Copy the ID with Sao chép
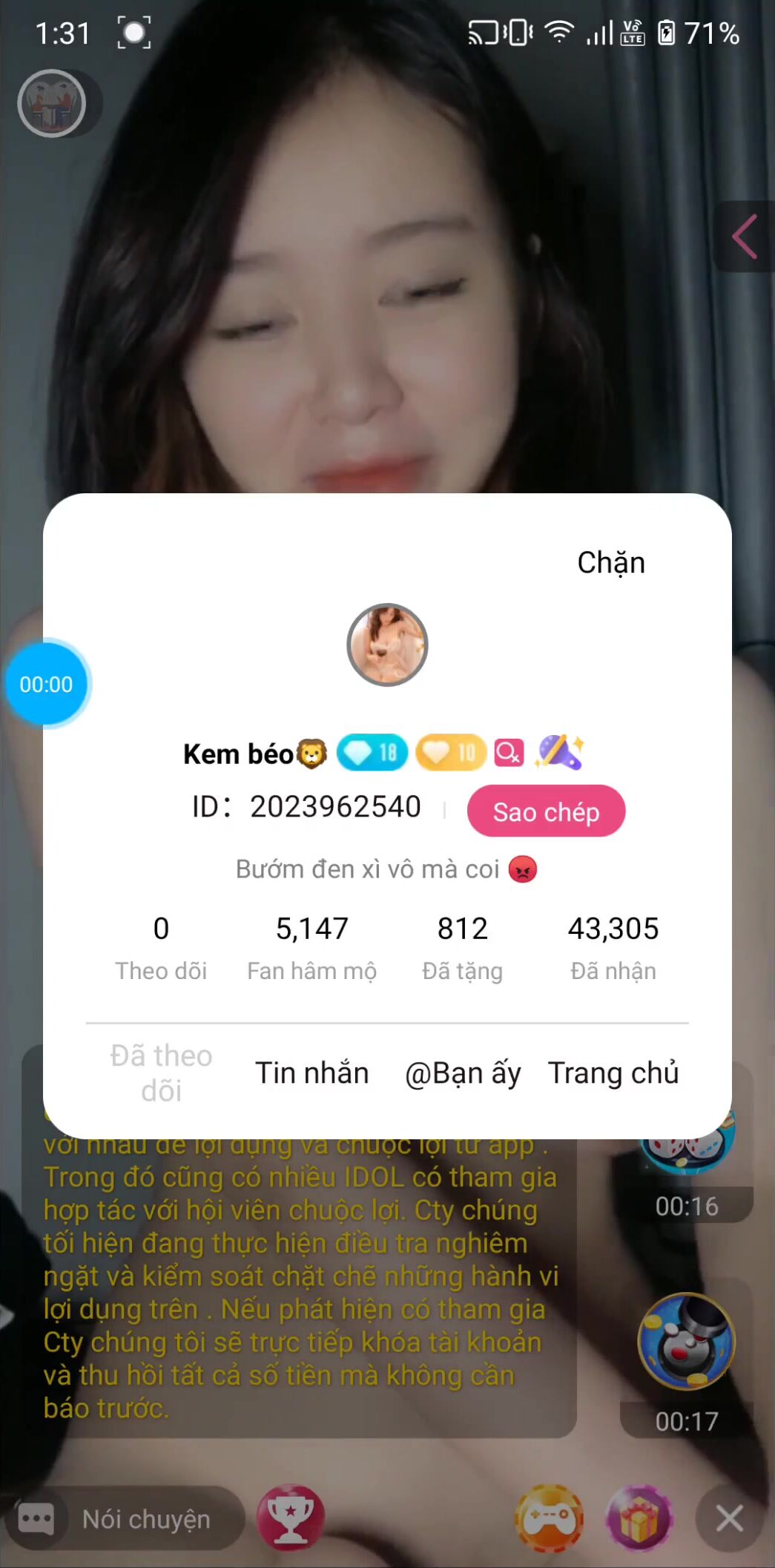Screen dimensions: 775x1568 coord(546,811)
